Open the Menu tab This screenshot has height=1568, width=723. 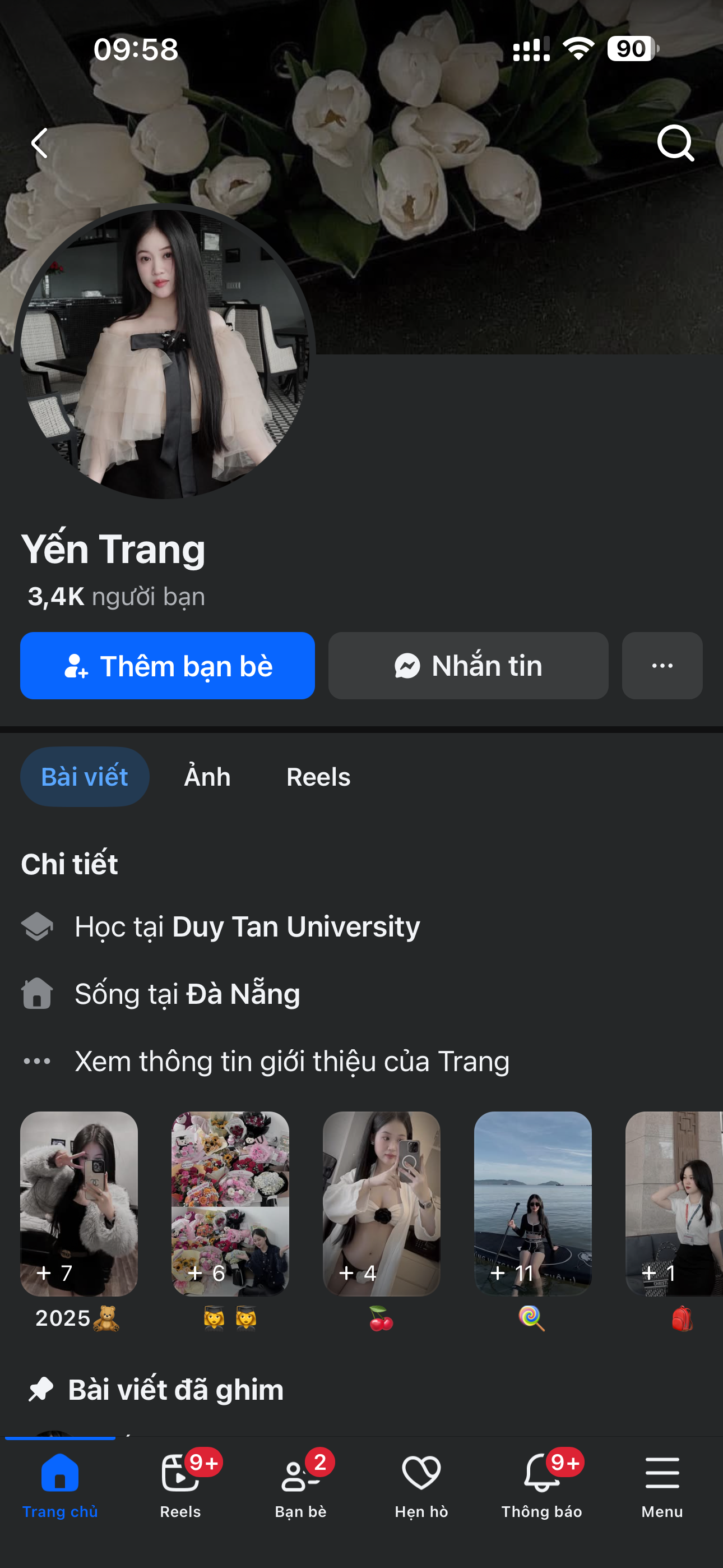(x=661, y=1484)
